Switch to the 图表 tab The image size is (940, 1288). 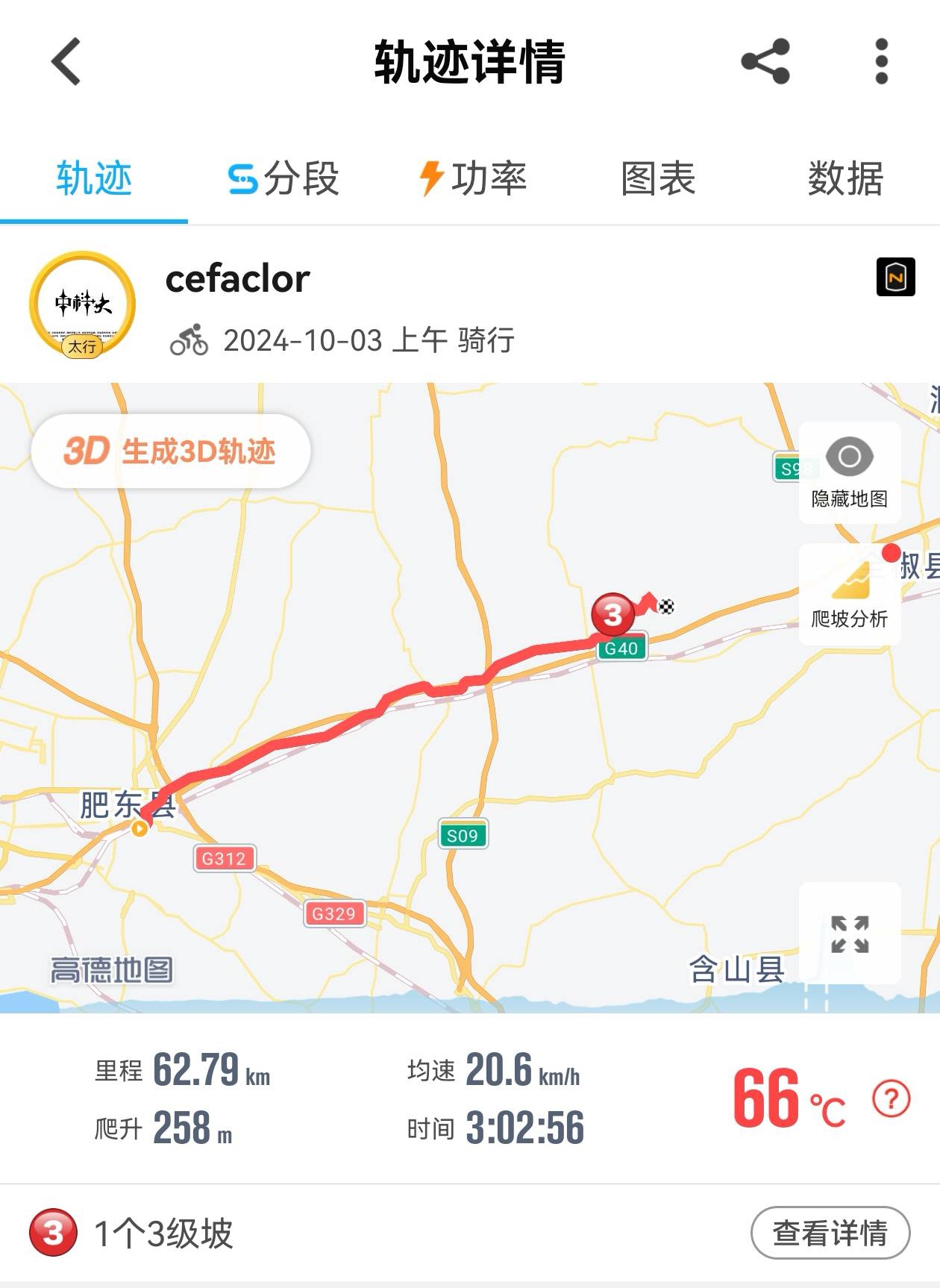tap(658, 179)
